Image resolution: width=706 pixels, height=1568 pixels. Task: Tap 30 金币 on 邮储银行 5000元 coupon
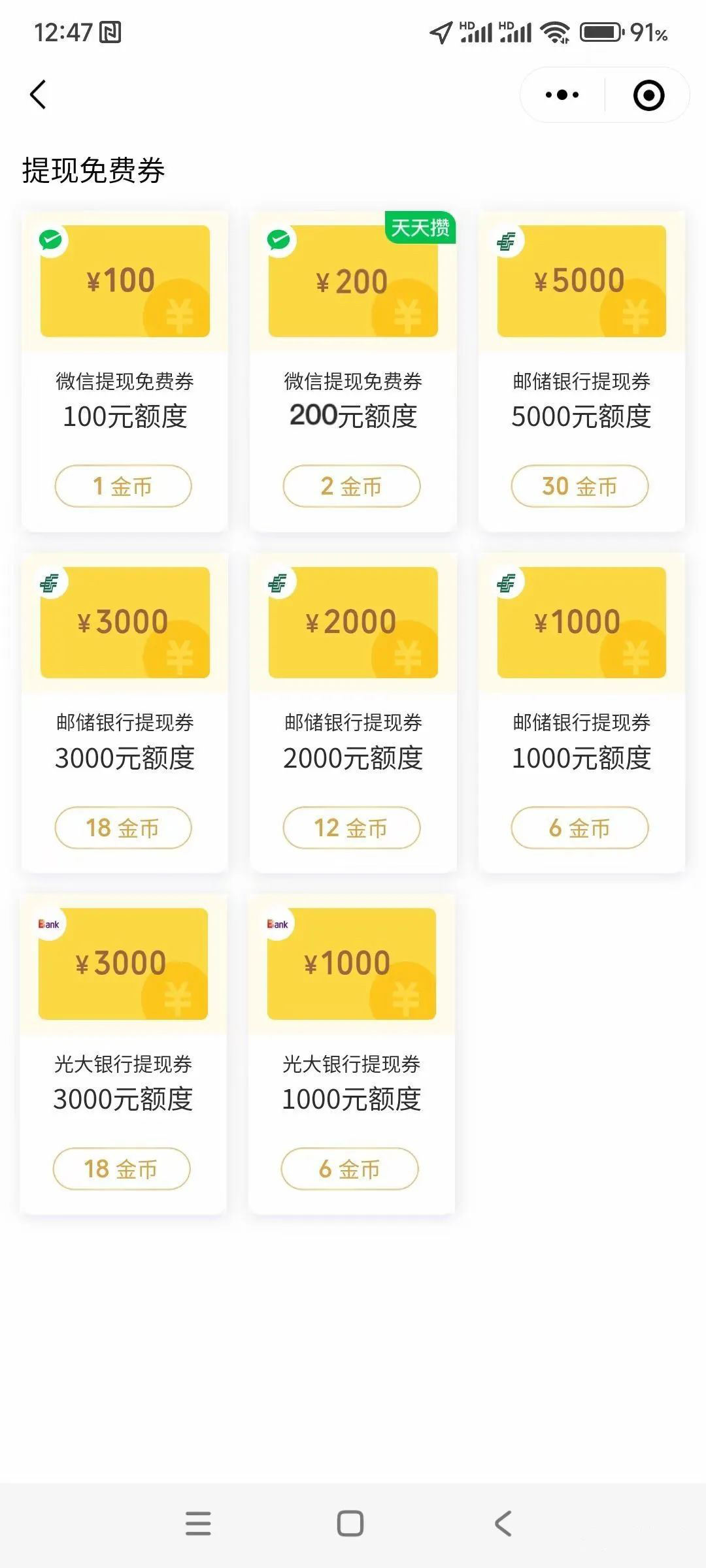580,486
